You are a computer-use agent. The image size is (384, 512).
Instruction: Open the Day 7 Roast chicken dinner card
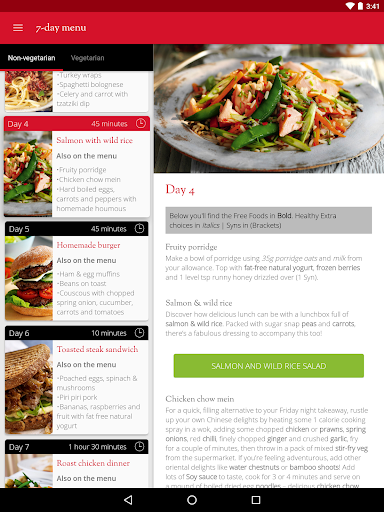point(77,464)
